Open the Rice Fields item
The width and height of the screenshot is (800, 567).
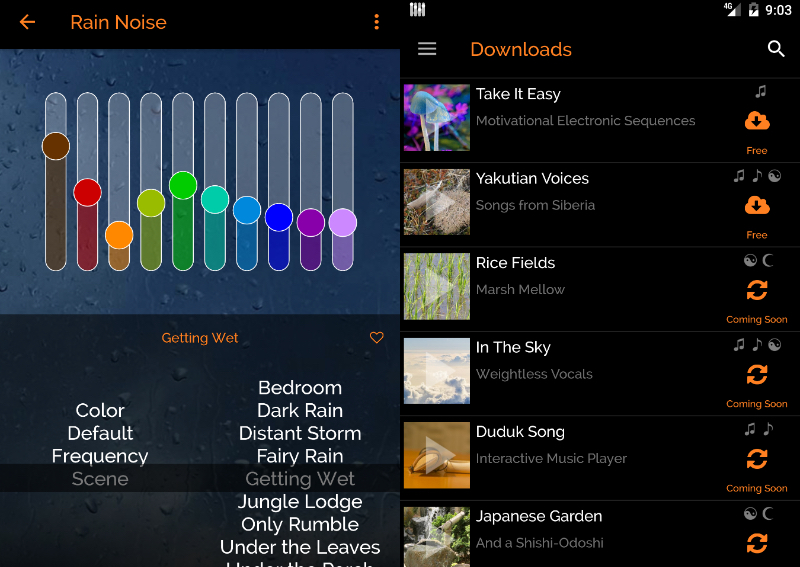click(x=560, y=275)
